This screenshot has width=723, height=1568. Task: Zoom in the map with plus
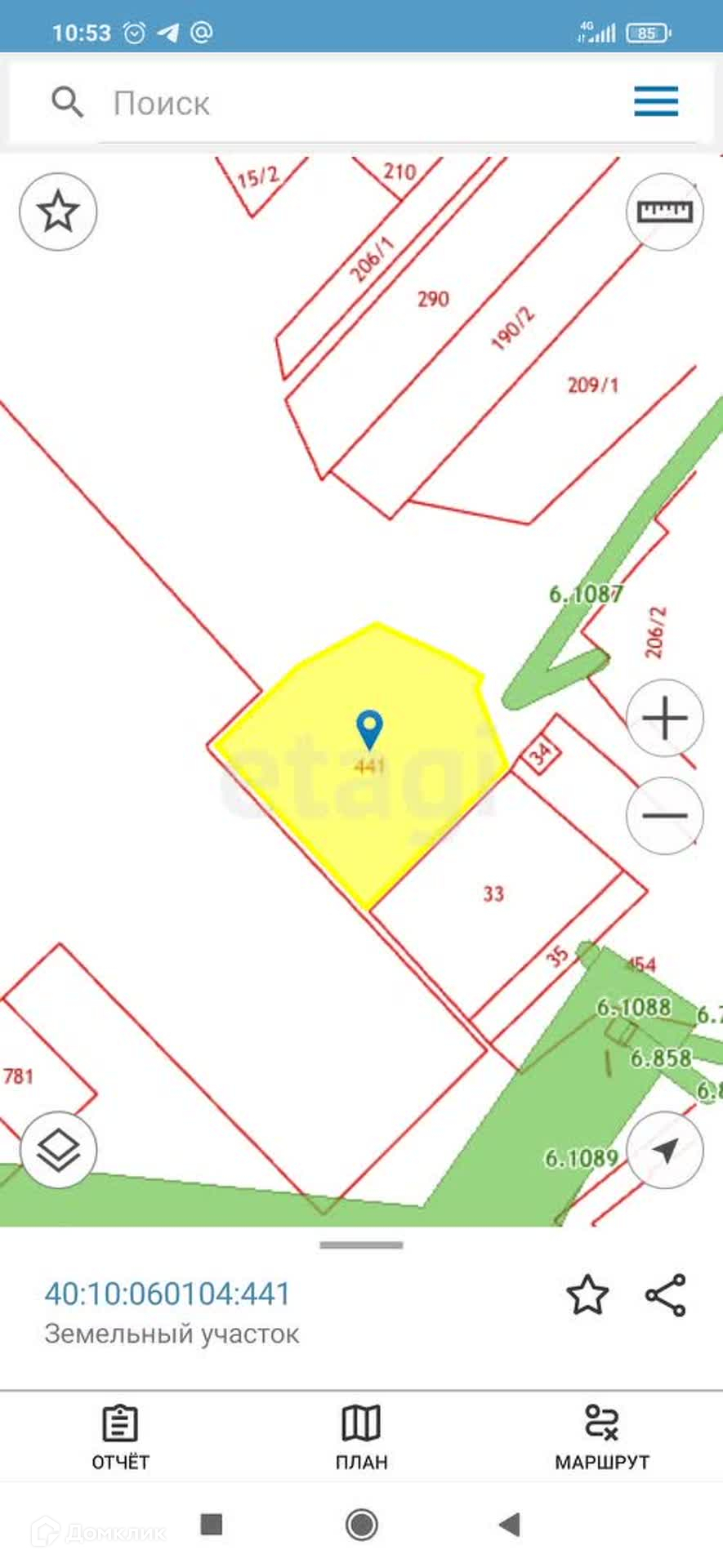664,719
